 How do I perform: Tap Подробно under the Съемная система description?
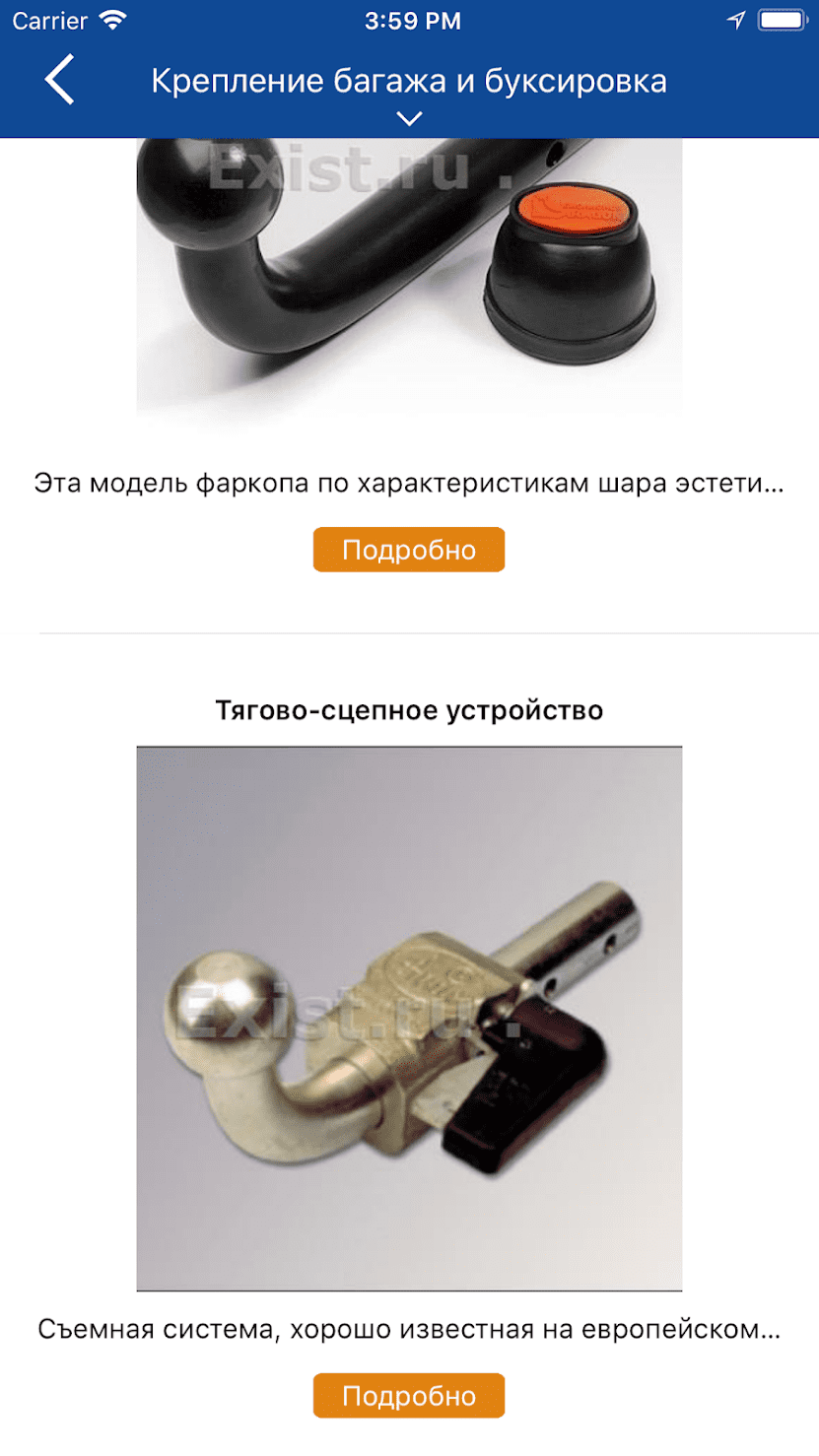pos(409,1395)
